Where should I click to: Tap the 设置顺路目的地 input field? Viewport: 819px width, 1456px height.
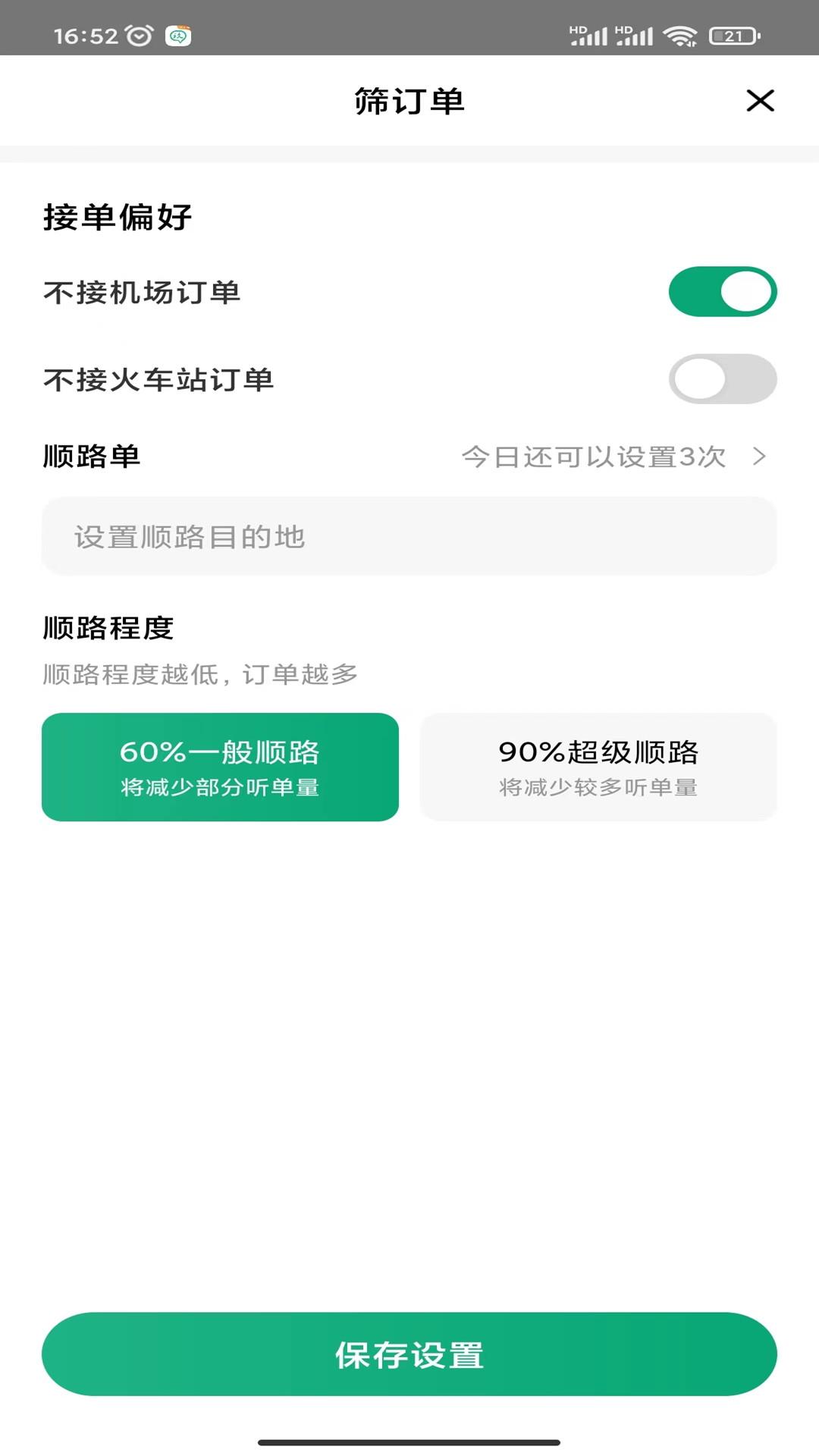tap(409, 537)
